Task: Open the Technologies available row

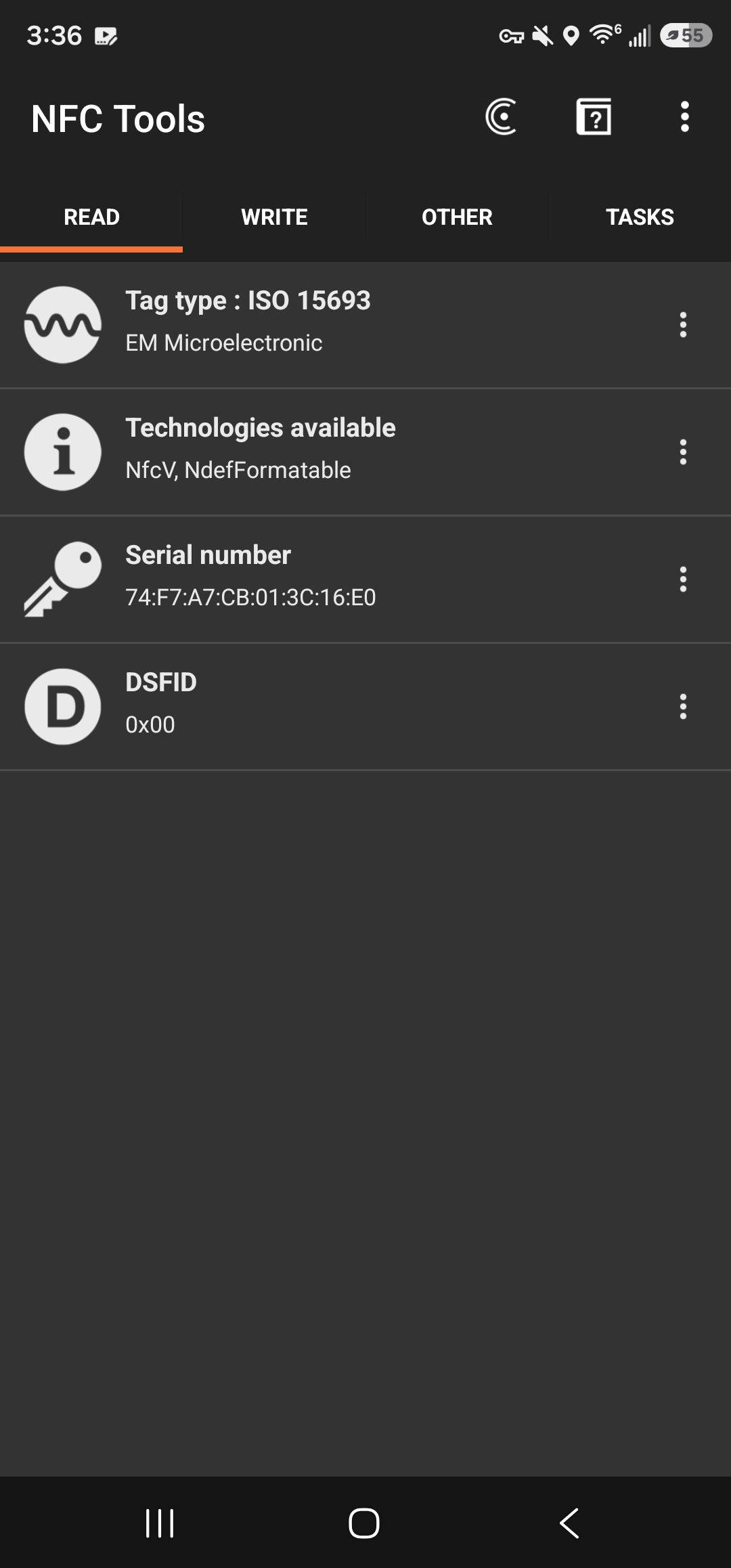Action: coord(365,452)
